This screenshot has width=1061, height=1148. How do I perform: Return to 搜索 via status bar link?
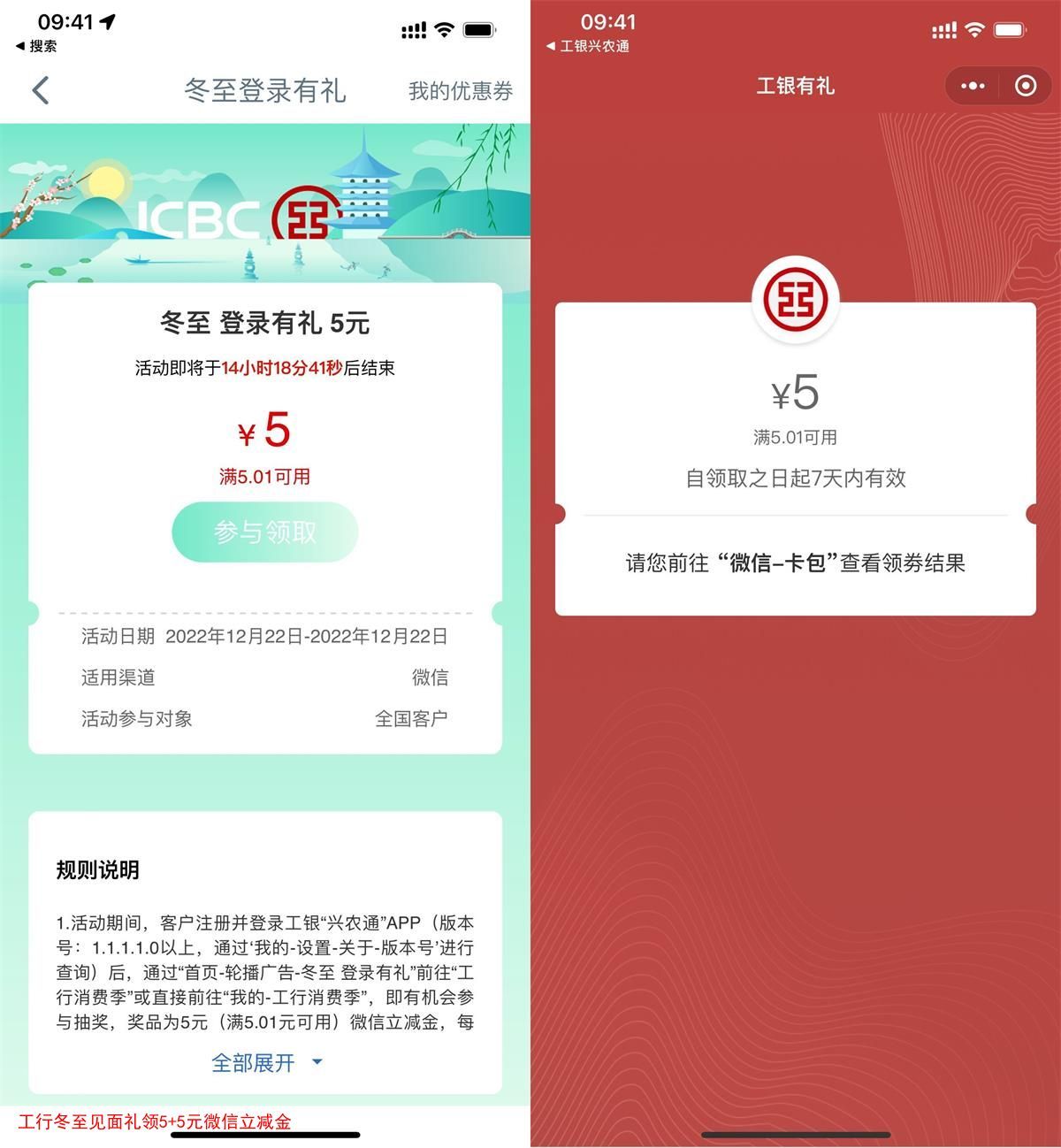(x=36, y=46)
